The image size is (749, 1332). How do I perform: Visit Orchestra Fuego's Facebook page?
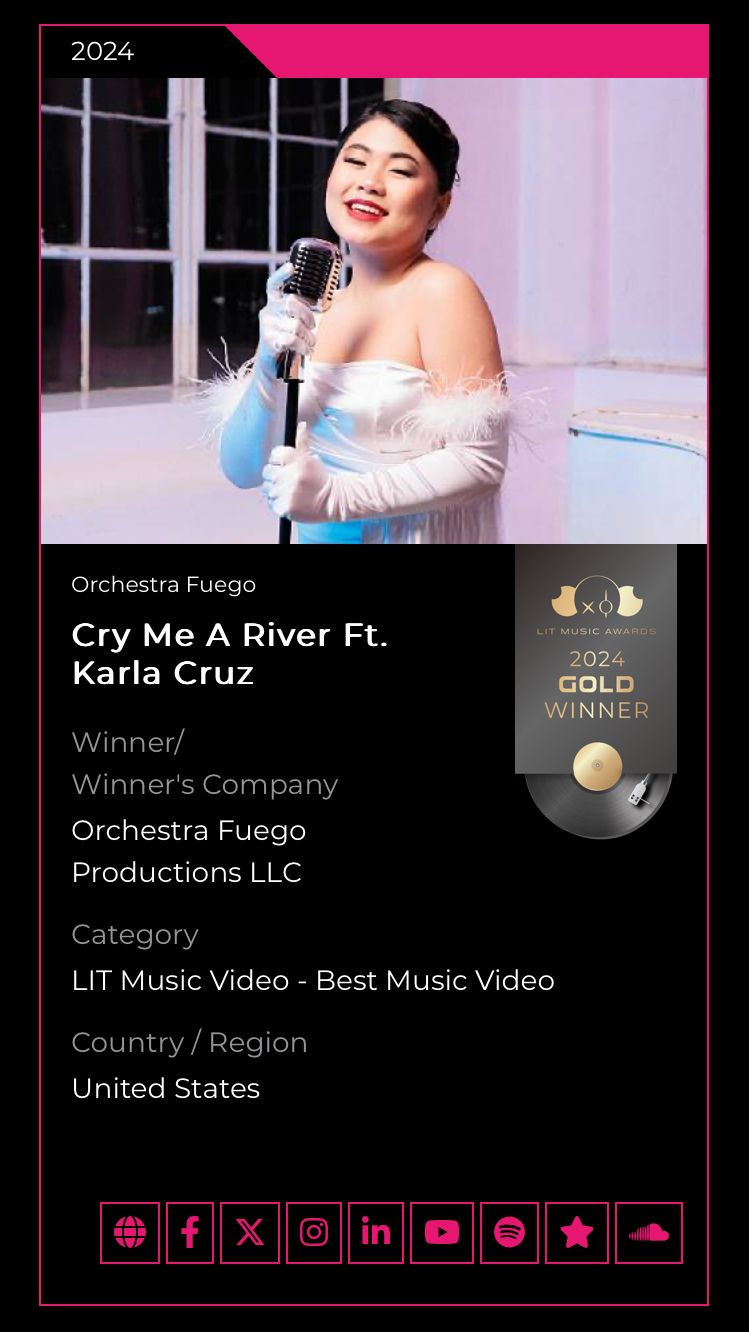(190, 1233)
